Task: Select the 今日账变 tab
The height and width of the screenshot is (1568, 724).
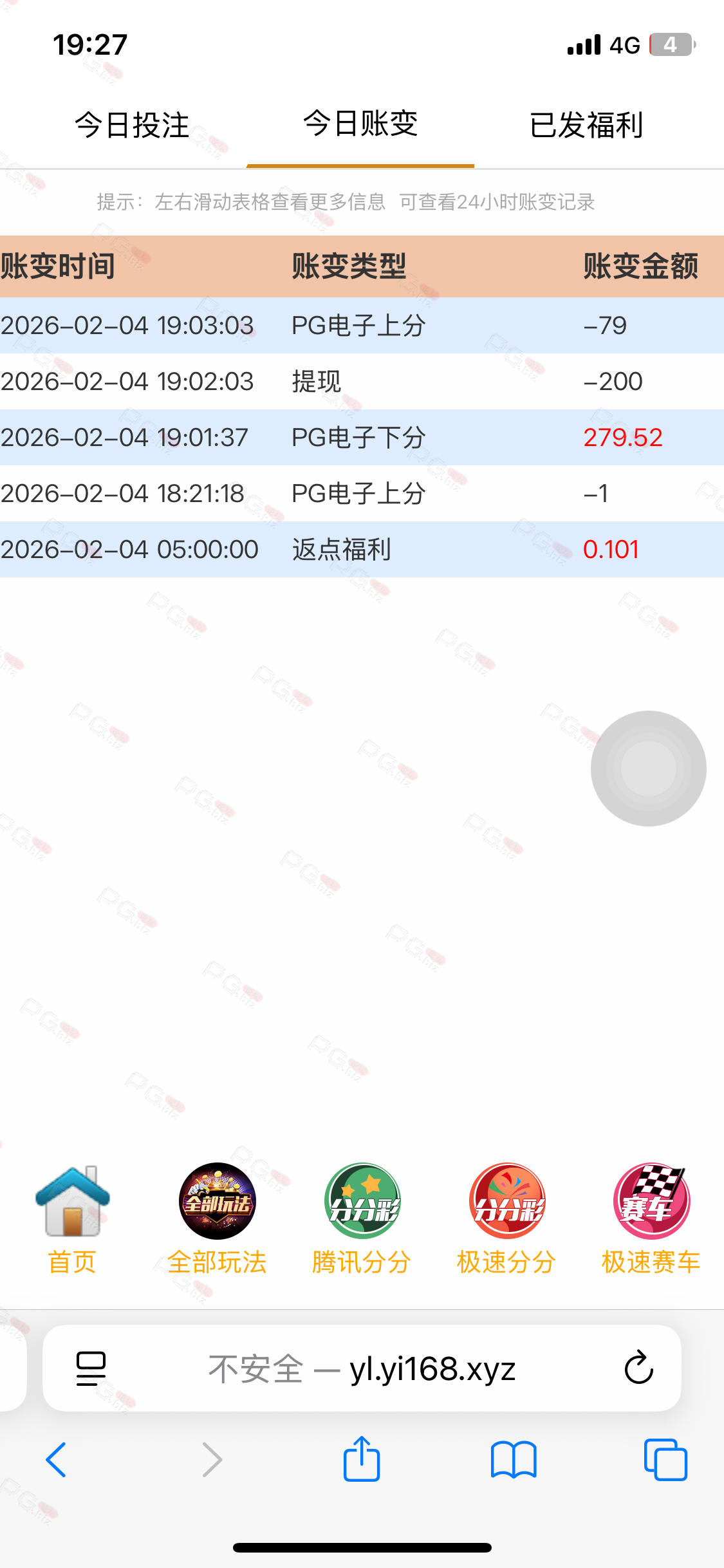Action: click(360, 124)
